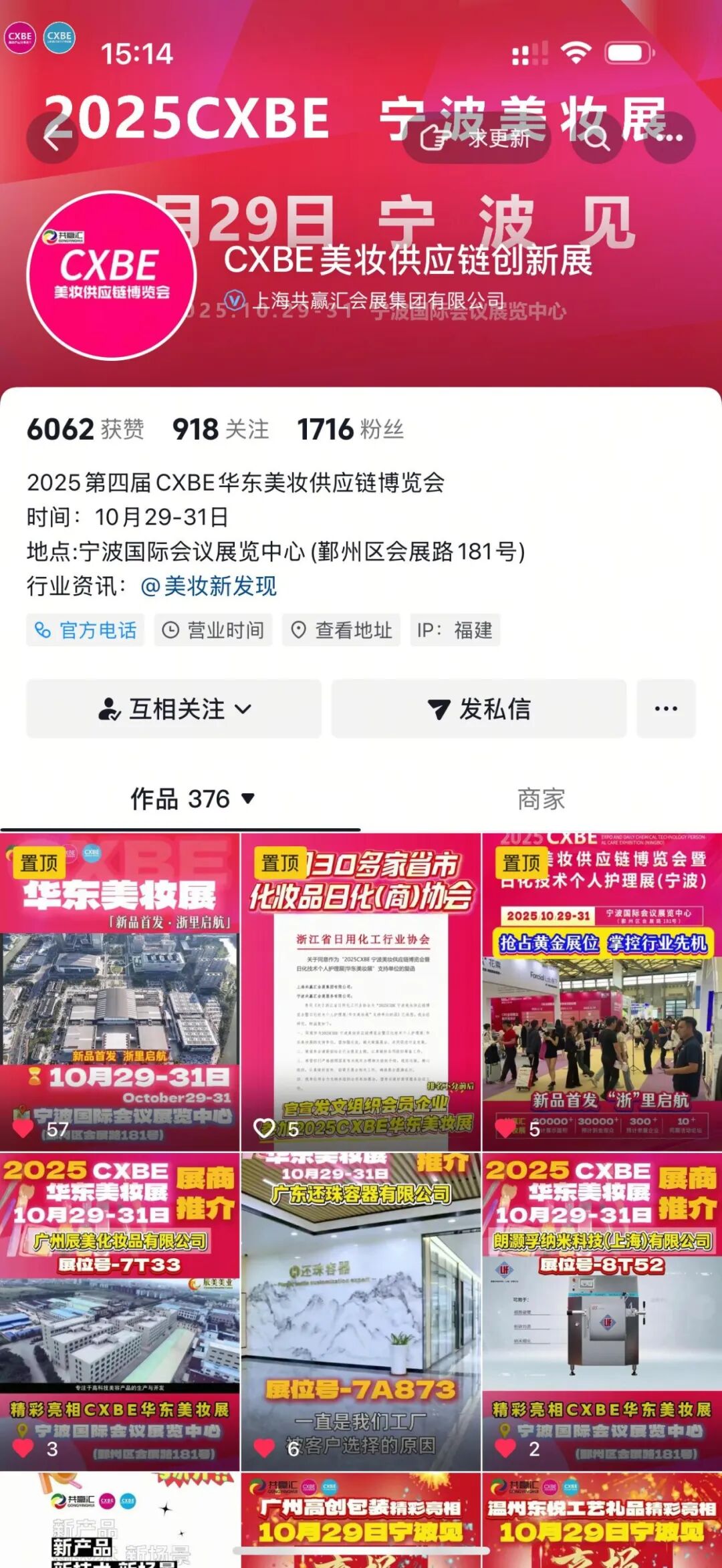The height and width of the screenshot is (1568, 722).
Task: Open the pinned 抢占黄金展位 video
Action: (602, 992)
